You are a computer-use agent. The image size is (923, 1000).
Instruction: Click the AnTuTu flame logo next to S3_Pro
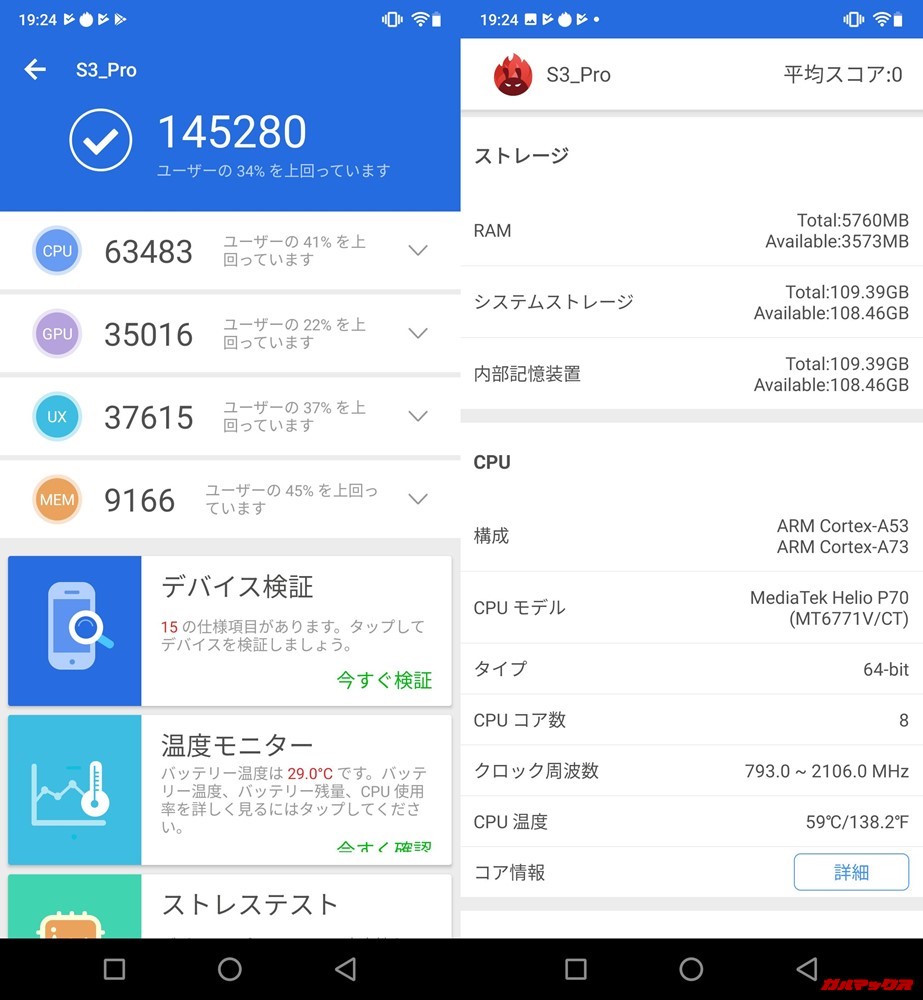[513, 74]
